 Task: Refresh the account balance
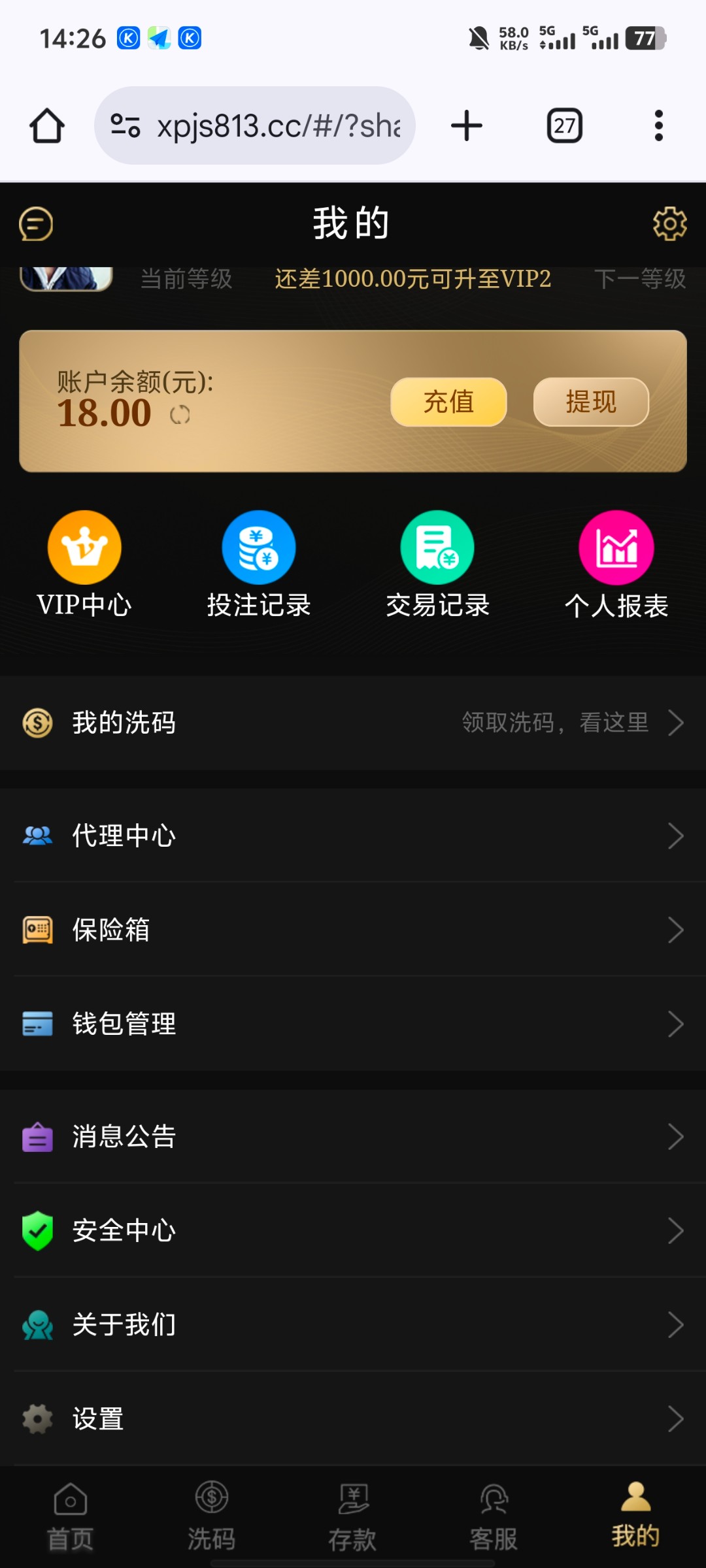[180, 415]
